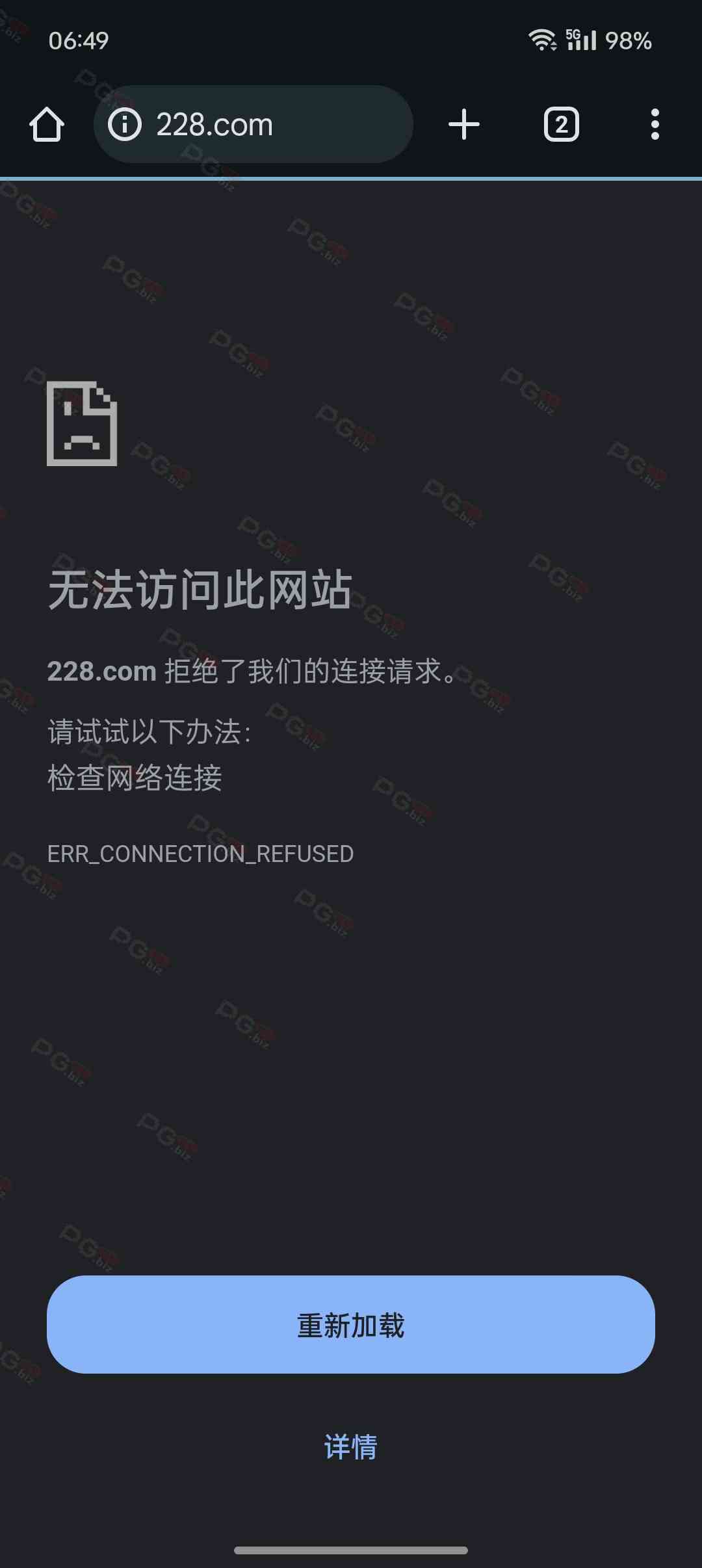This screenshot has height=1568, width=702.
Task: Go to the browser home page
Action: pos(47,124)
